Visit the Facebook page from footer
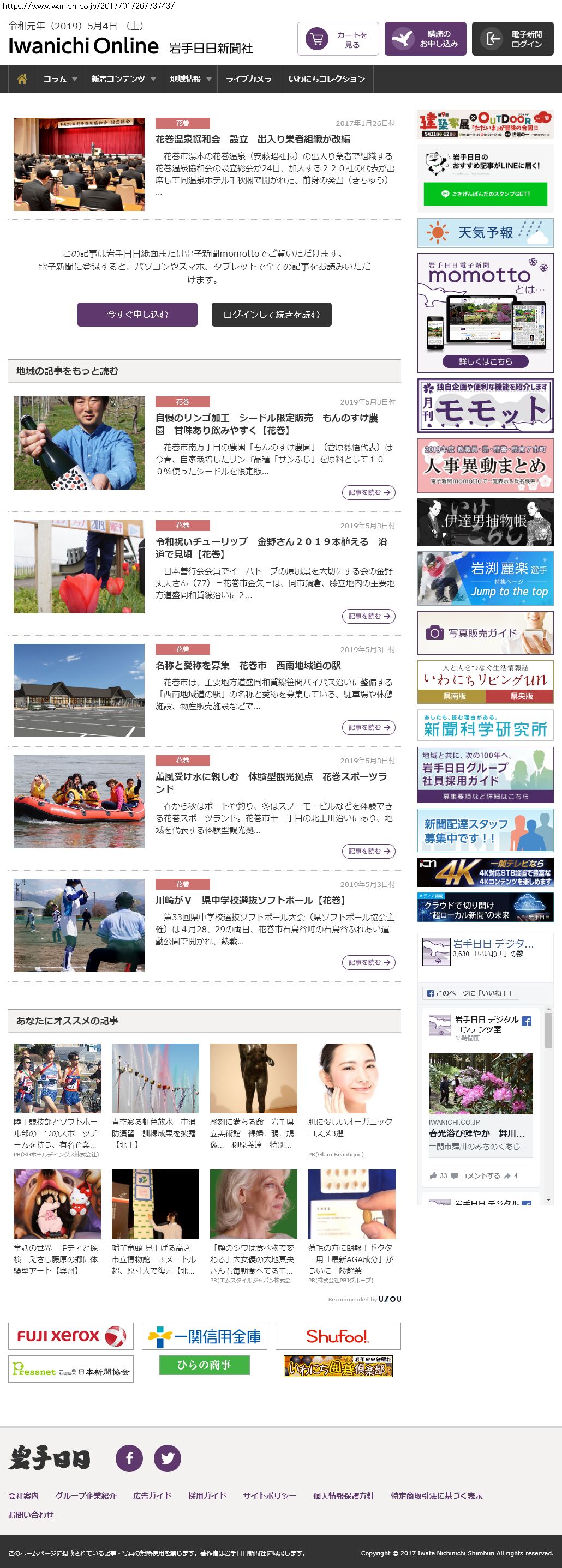Viewport: 562px width, 1568px height. point(129,1458)
